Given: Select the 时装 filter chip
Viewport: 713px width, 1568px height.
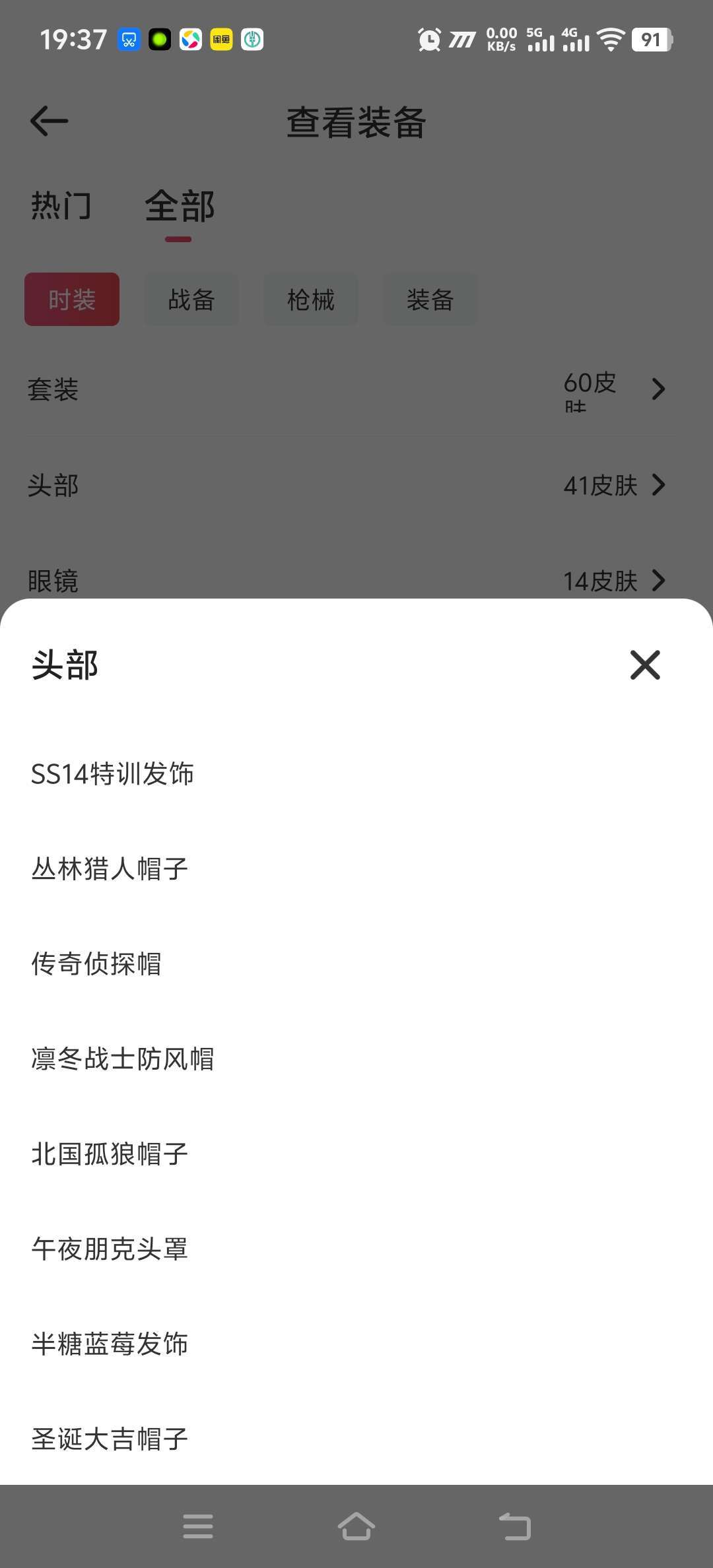Looking at the screenshot, I should coord(71,299).
